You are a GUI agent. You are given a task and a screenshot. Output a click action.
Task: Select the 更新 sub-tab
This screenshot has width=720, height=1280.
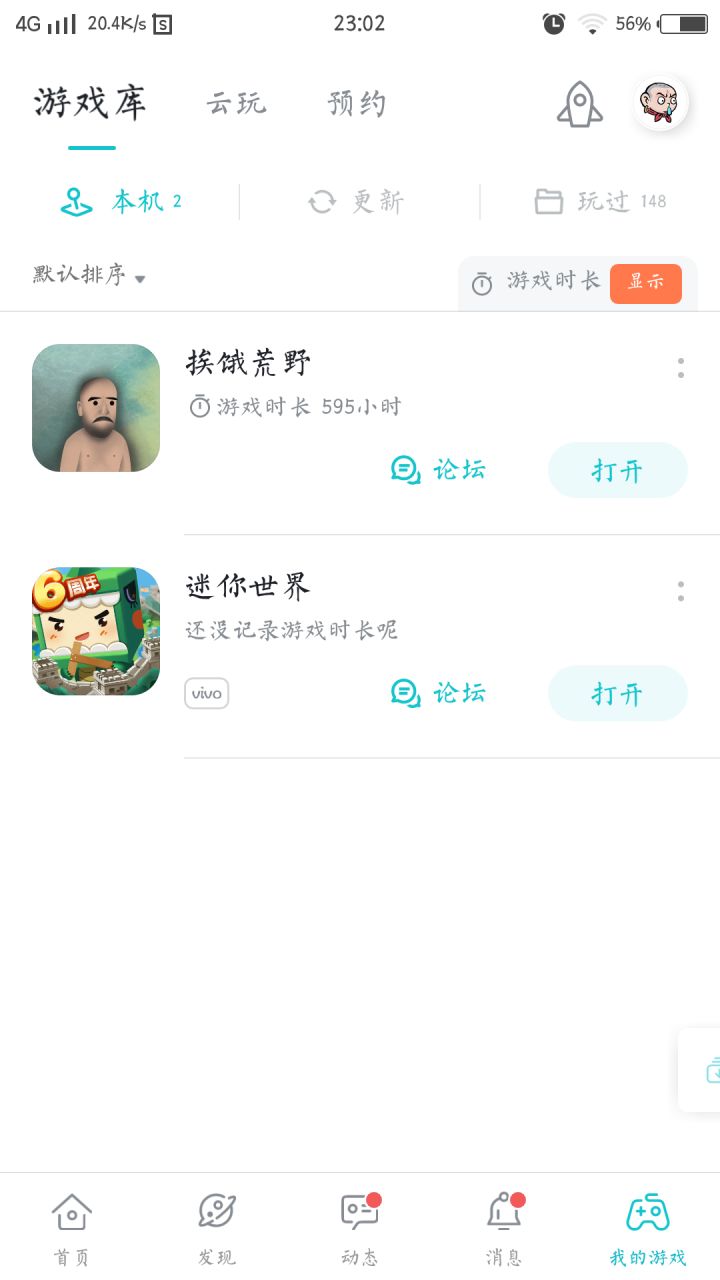coord(357,201)
